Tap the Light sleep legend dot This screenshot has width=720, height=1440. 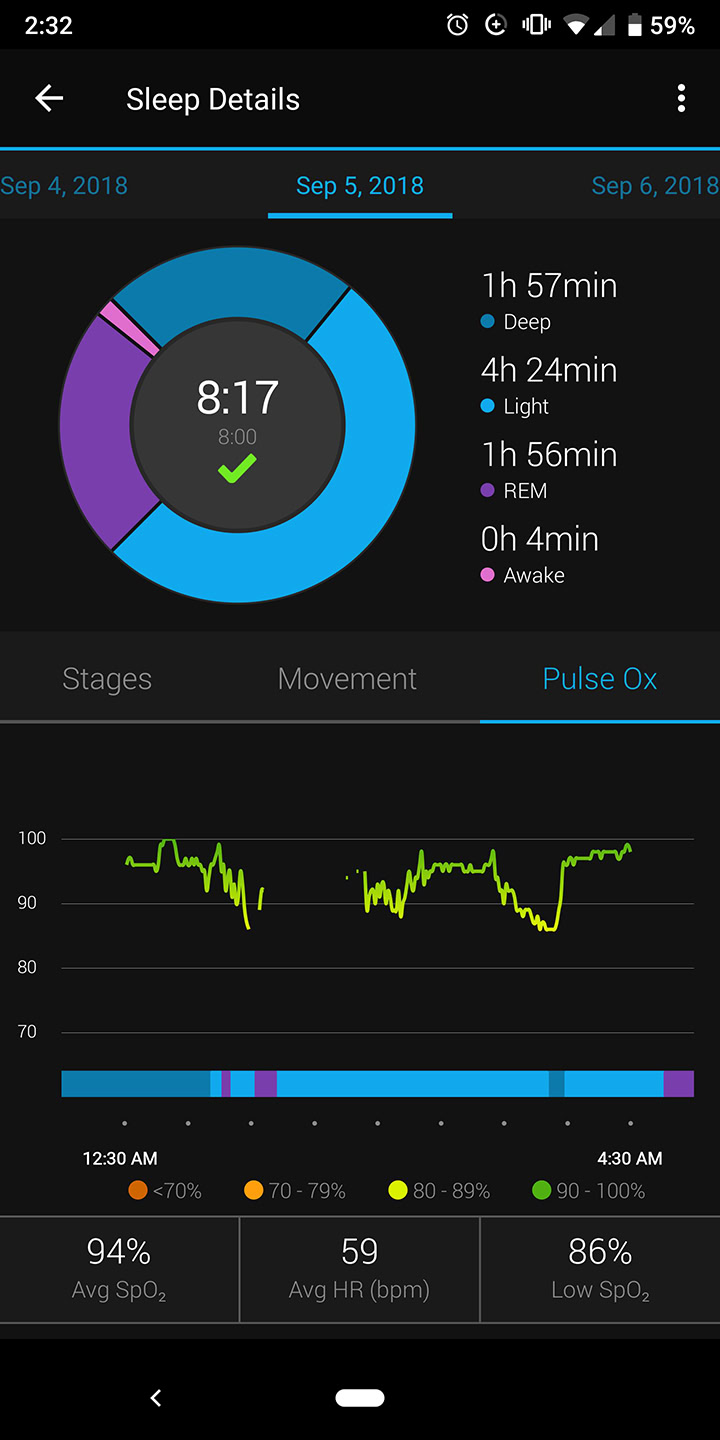(x=489, y=406)
